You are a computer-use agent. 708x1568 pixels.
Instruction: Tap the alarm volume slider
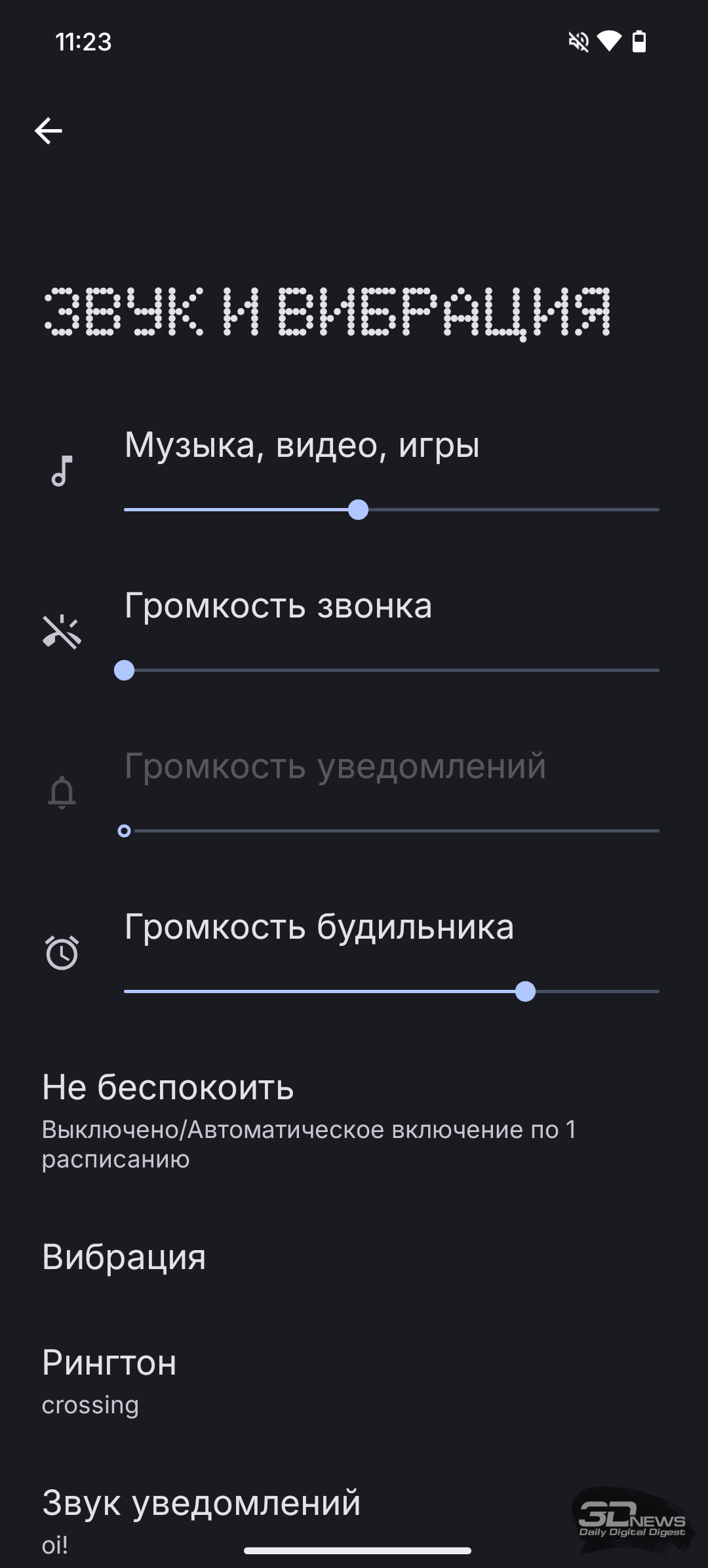(391, 991)
